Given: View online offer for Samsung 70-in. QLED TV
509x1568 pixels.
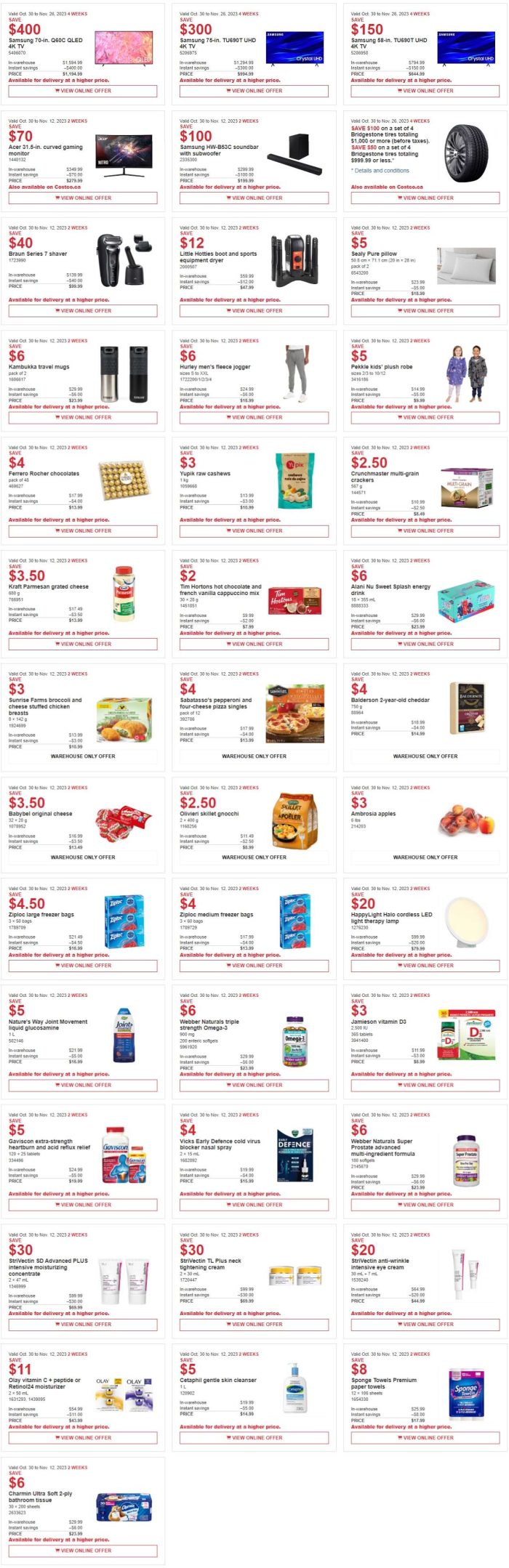Looking at the screenshot, I should (x=83, y=91).
